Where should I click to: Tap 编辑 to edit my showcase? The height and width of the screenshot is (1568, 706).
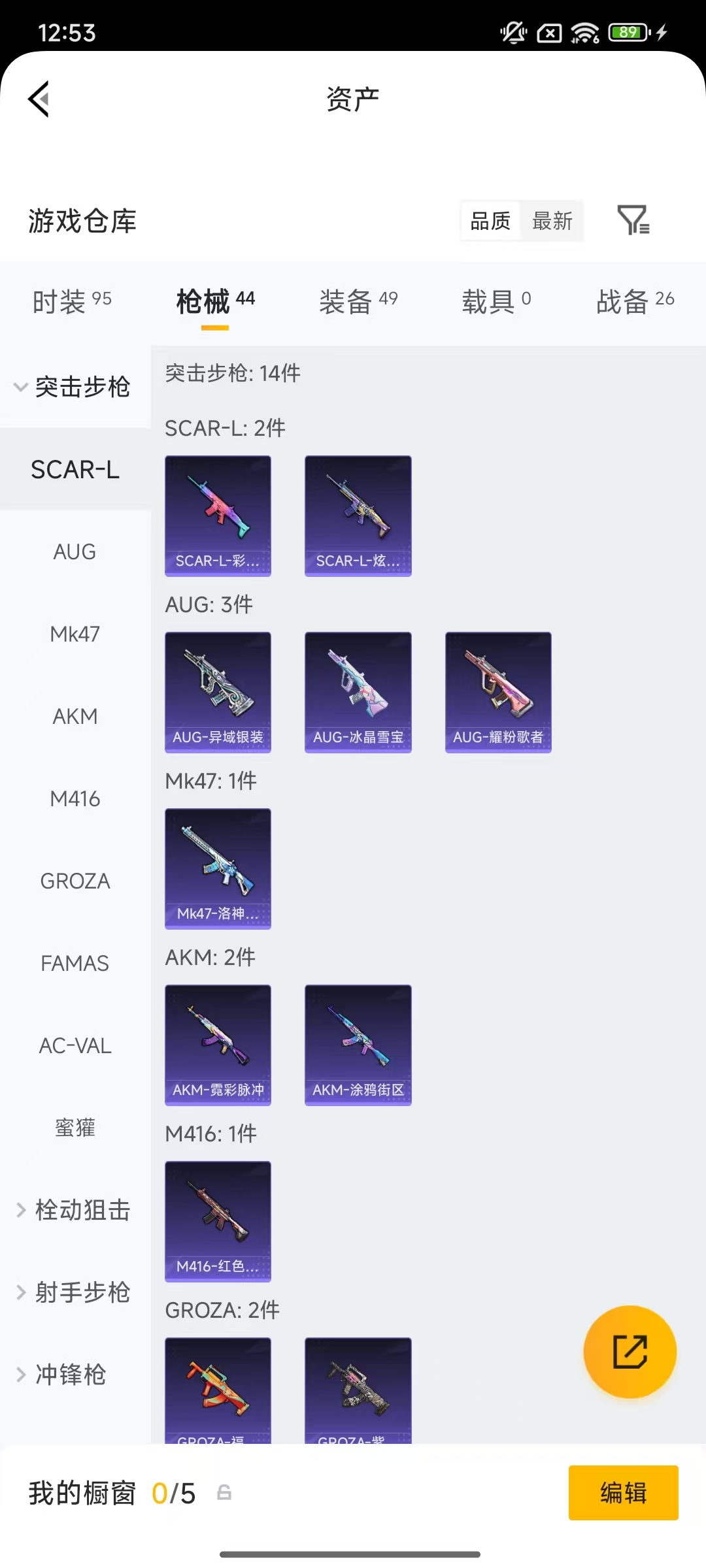623,1493
